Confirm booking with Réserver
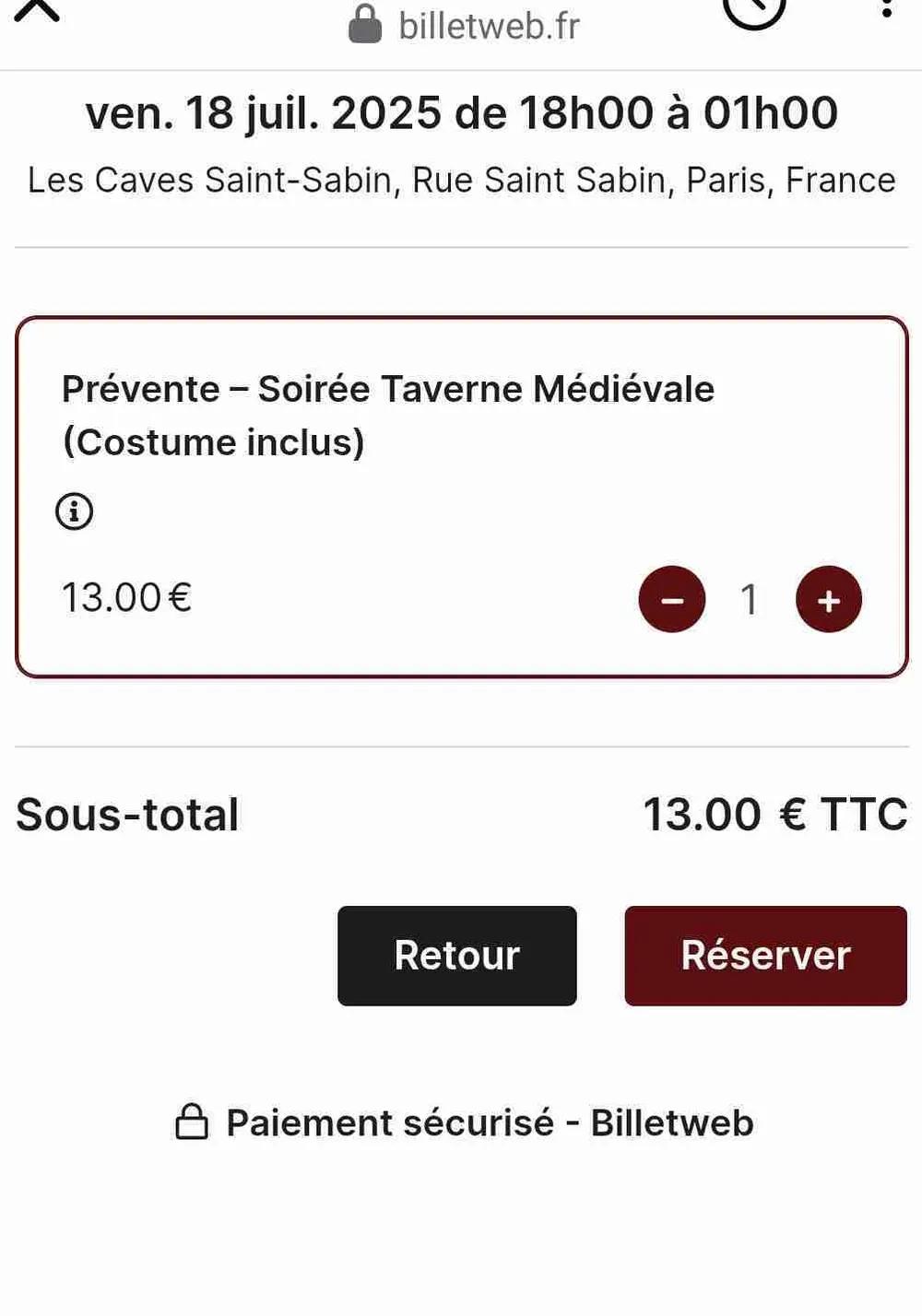 765,956
